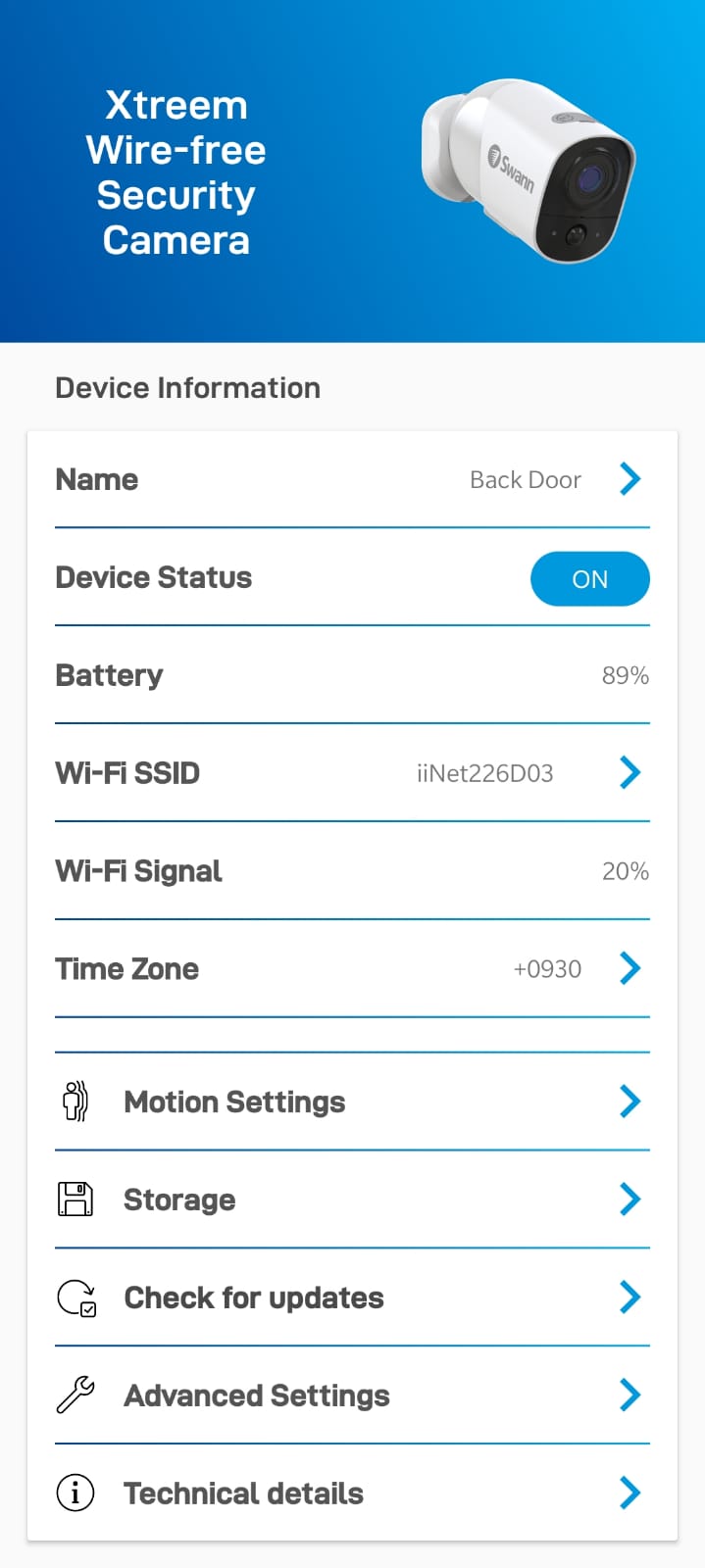Go to Advanced Settings
Screen dimensions: 705x1568
pyautogui.click(x=352, y=1396)
